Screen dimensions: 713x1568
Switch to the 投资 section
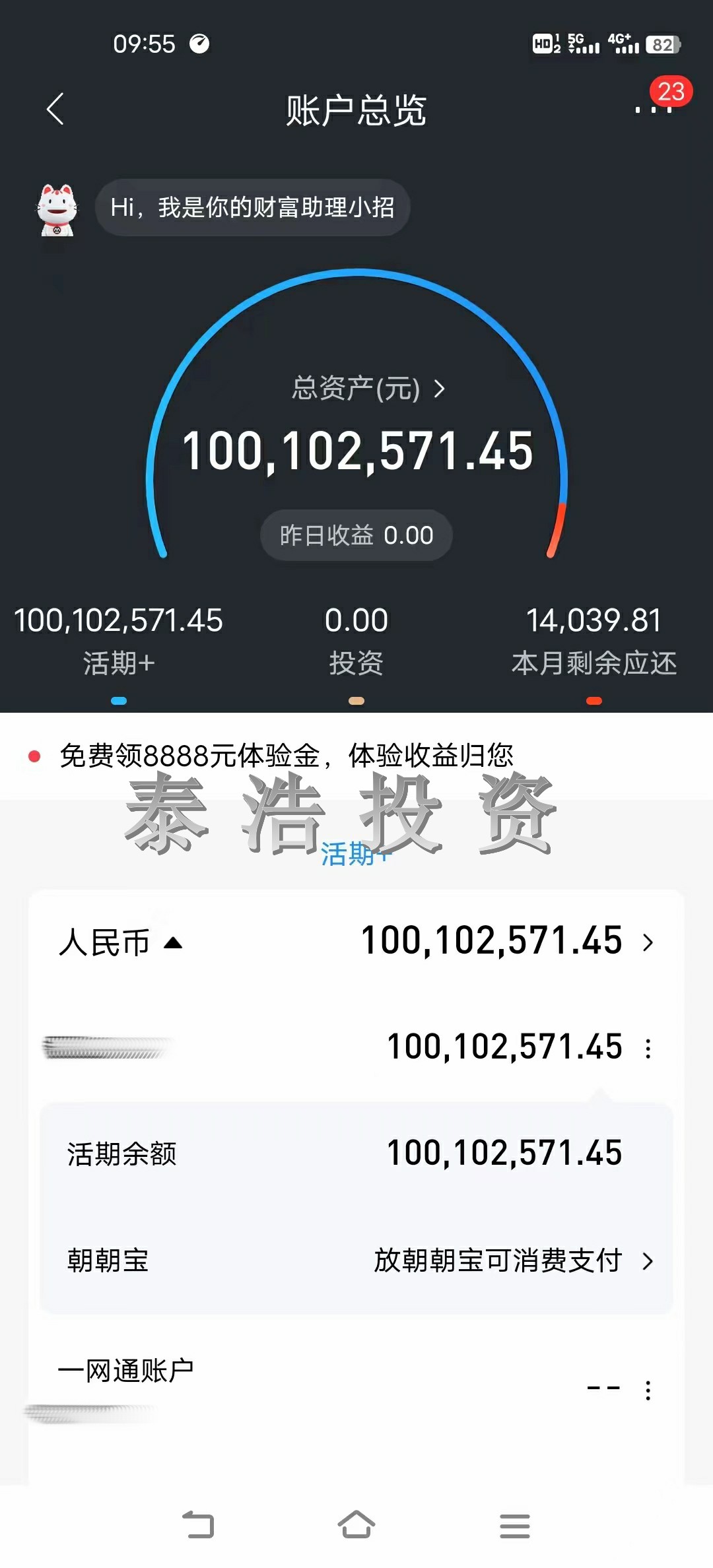[x=356, y=641]
